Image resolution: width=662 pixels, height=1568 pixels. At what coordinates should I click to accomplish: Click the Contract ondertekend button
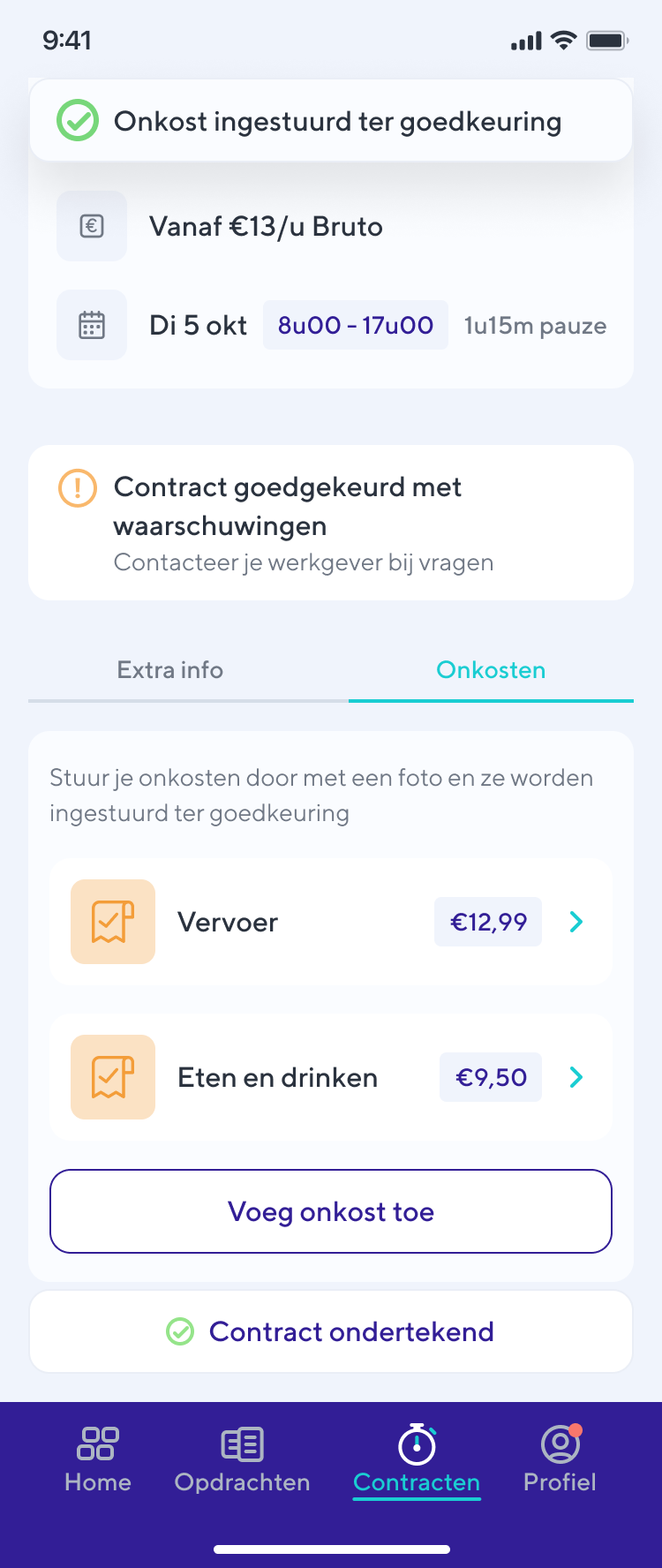[331, 1331]
